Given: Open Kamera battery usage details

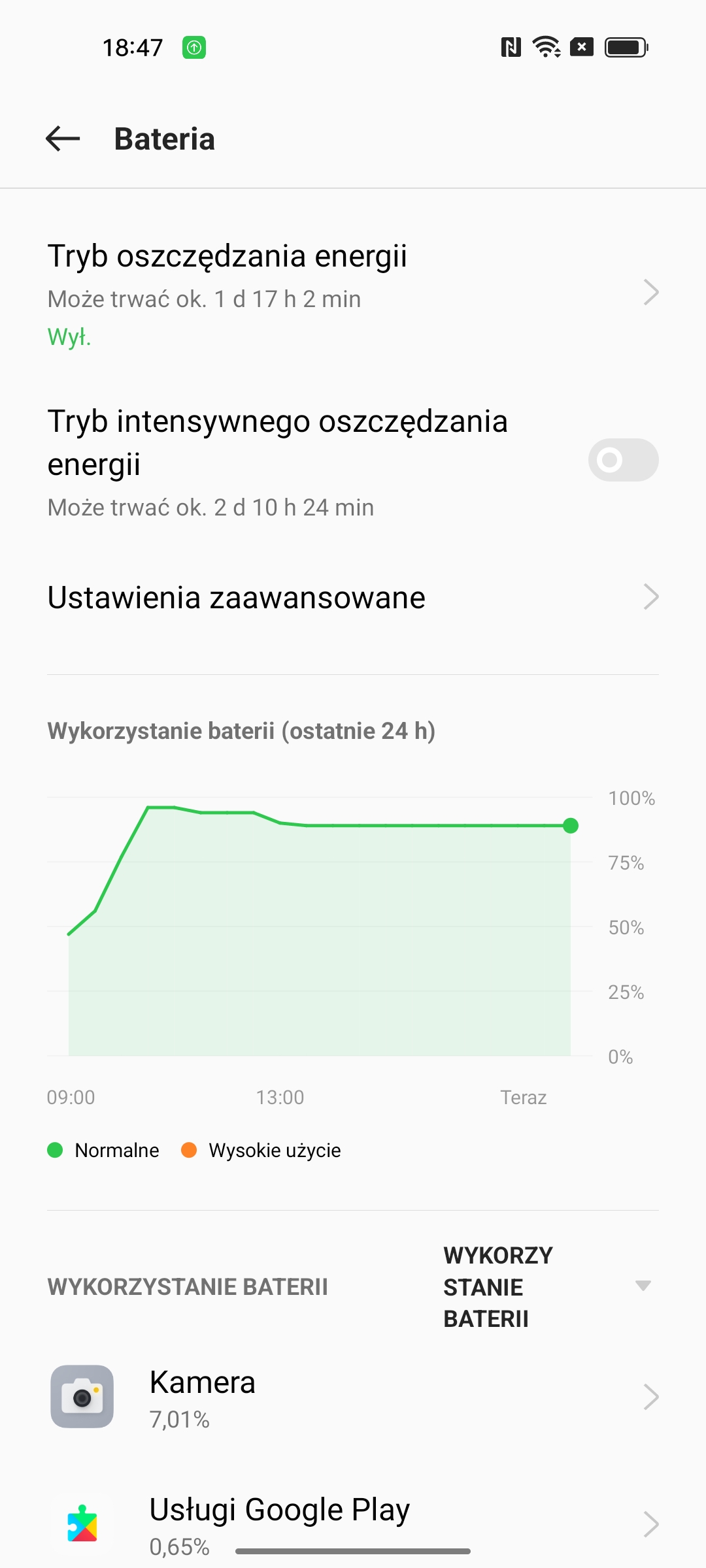Looking at the screenshot, I should tap(353, 1397).
